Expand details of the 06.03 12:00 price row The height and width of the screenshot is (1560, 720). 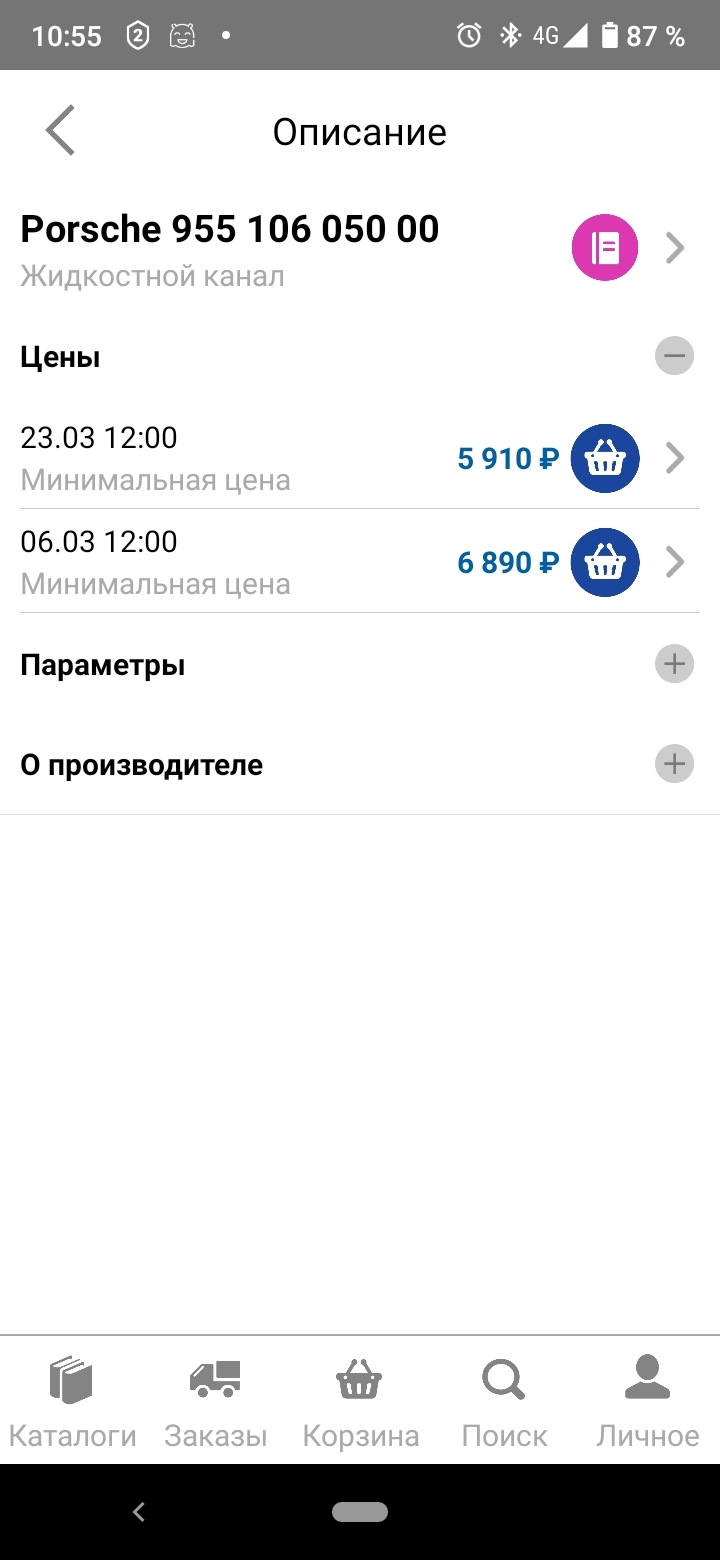tap(675, 562)
